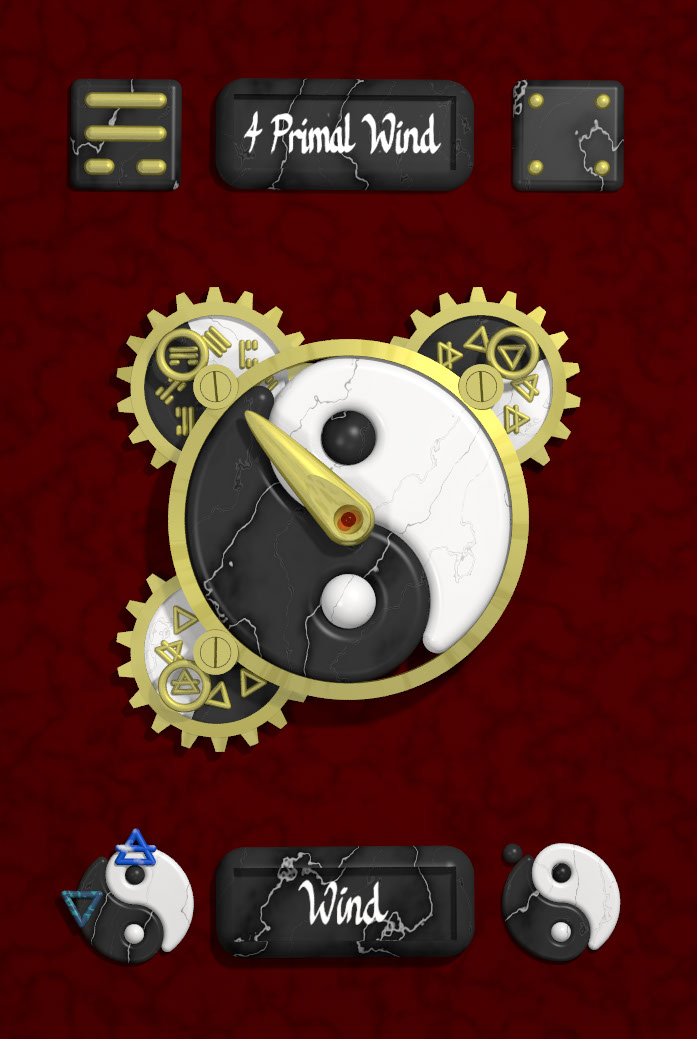Screen dimensions: 697x1039
Task: Tap the trigram symbol tile
Action: point(125,135)
